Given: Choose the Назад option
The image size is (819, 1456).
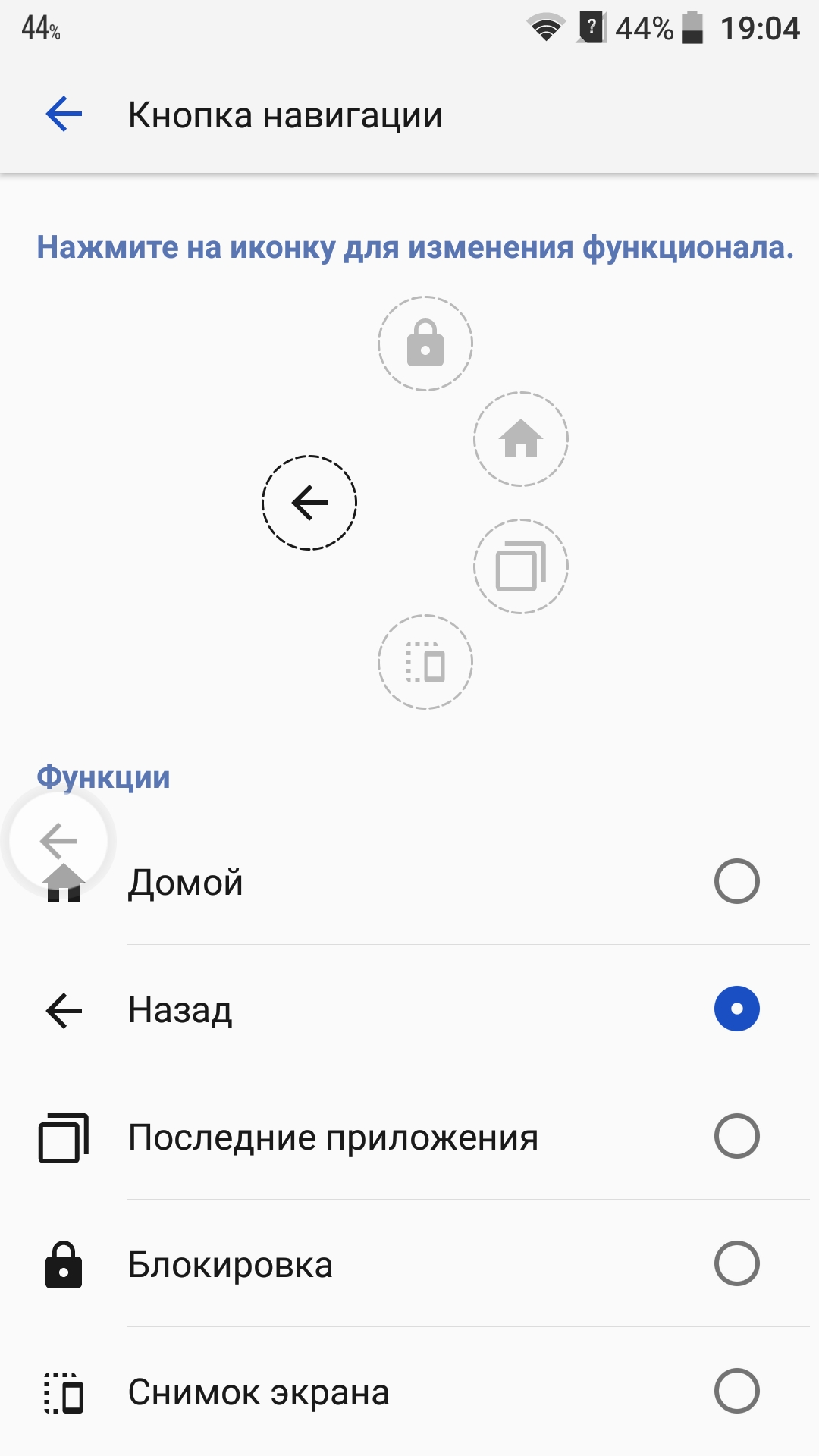Looking at the screenshot, I should (409, 1009).
